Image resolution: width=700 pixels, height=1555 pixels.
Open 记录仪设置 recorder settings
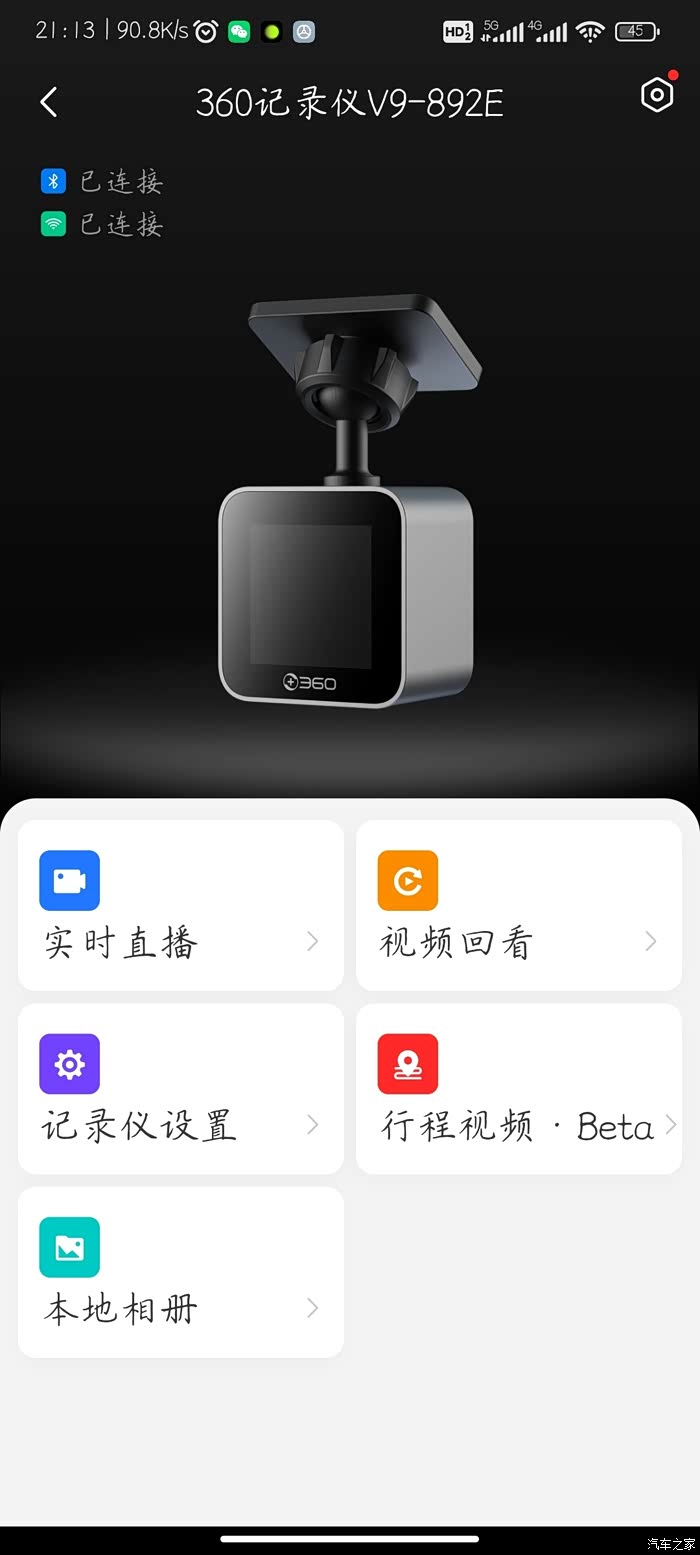(x=180, y=1089)
